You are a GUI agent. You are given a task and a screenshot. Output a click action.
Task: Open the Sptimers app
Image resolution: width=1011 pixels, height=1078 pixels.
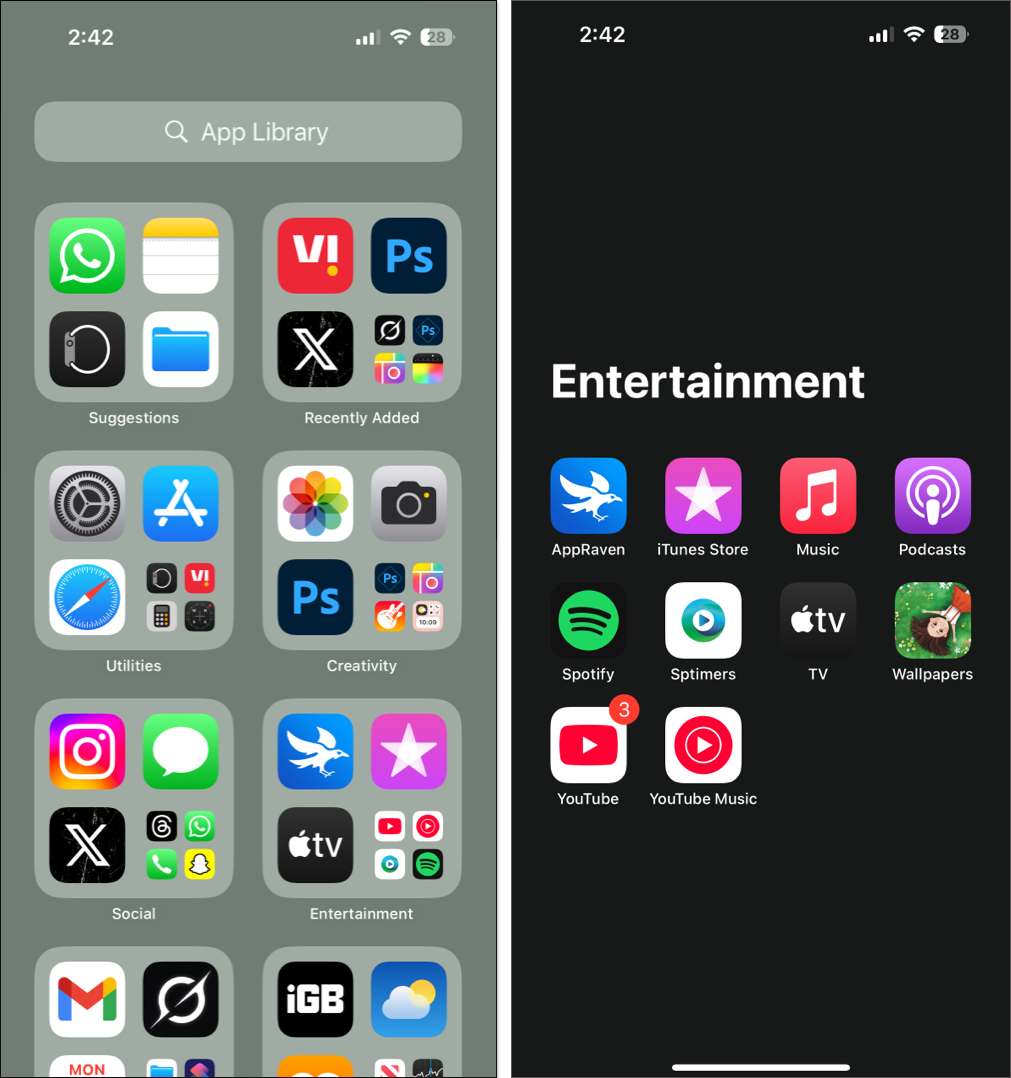tap(703, 620)
